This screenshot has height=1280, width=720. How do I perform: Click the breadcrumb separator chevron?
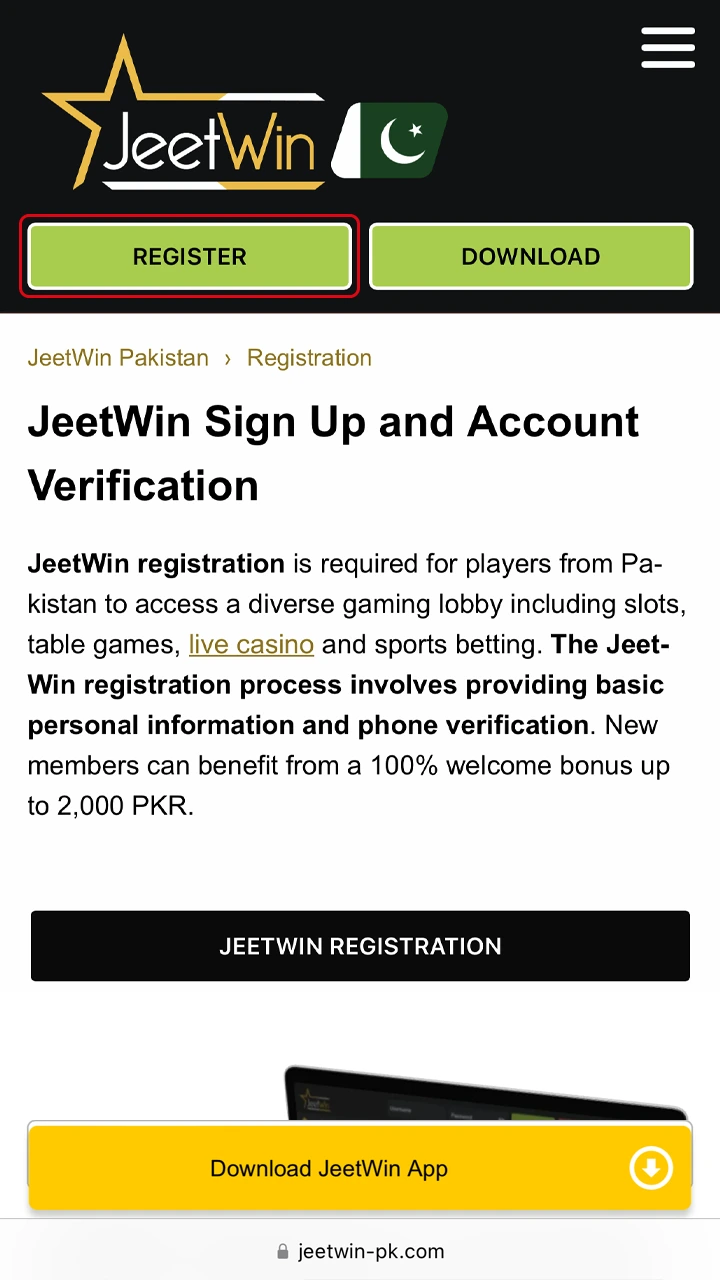[x=230, y=357]
